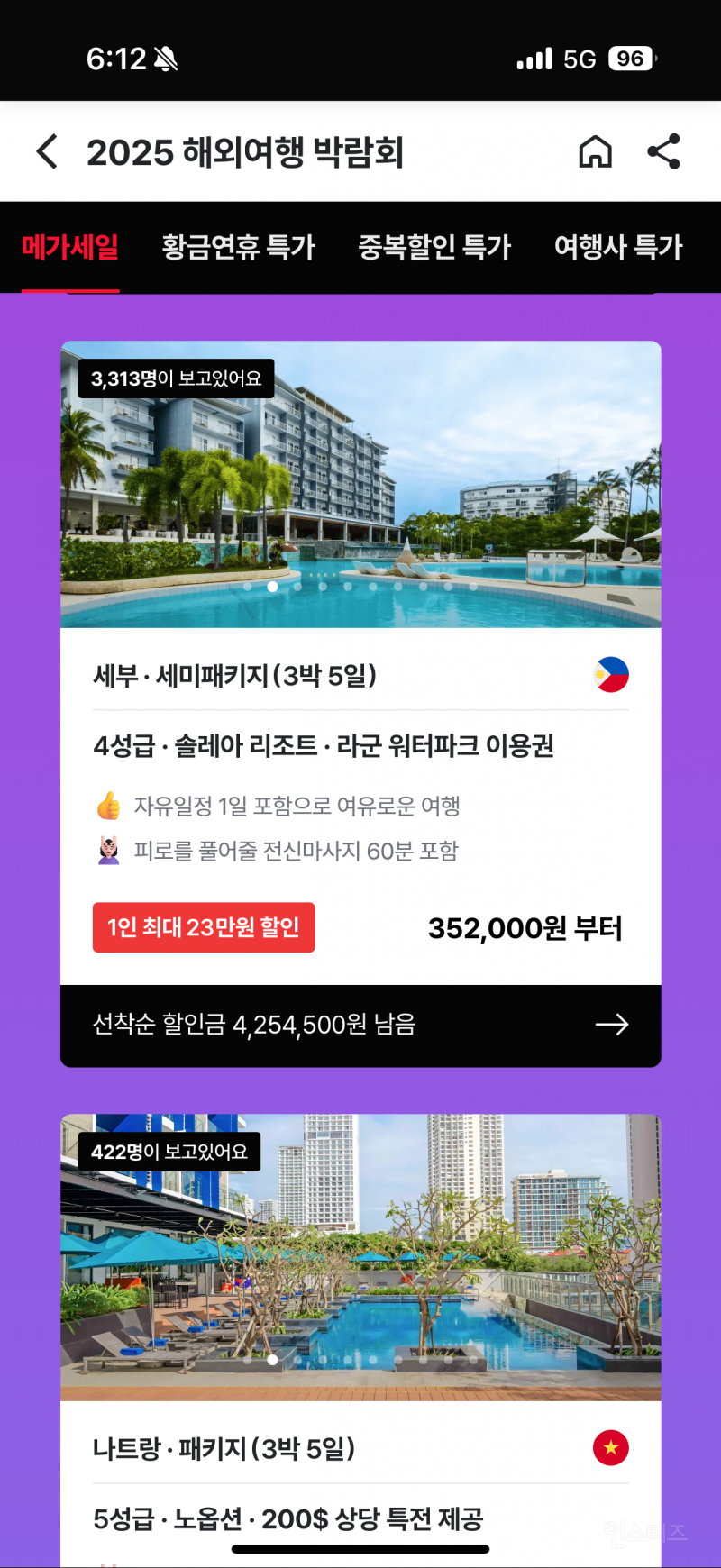Share the travel fair page
721x1568 pixels.
point(664,151)
